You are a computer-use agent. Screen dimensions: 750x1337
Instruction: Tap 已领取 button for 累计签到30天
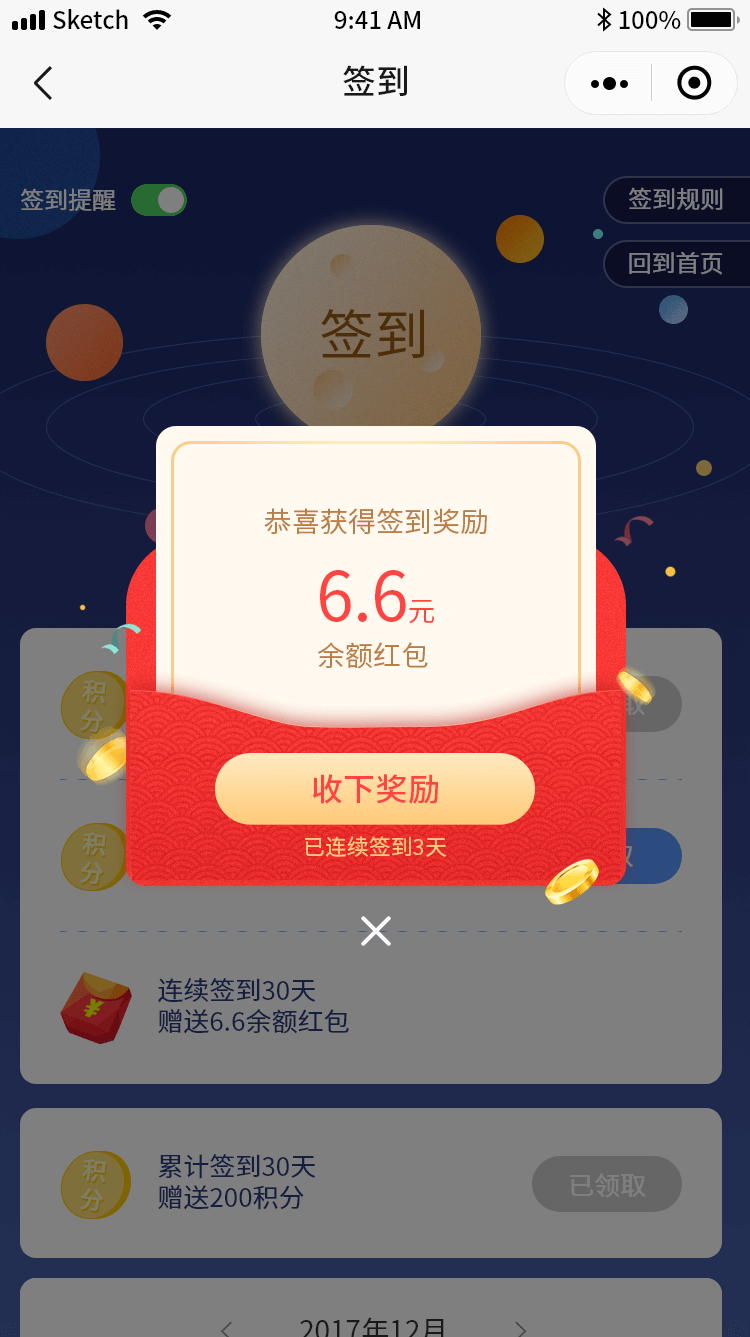[607, 1185]
